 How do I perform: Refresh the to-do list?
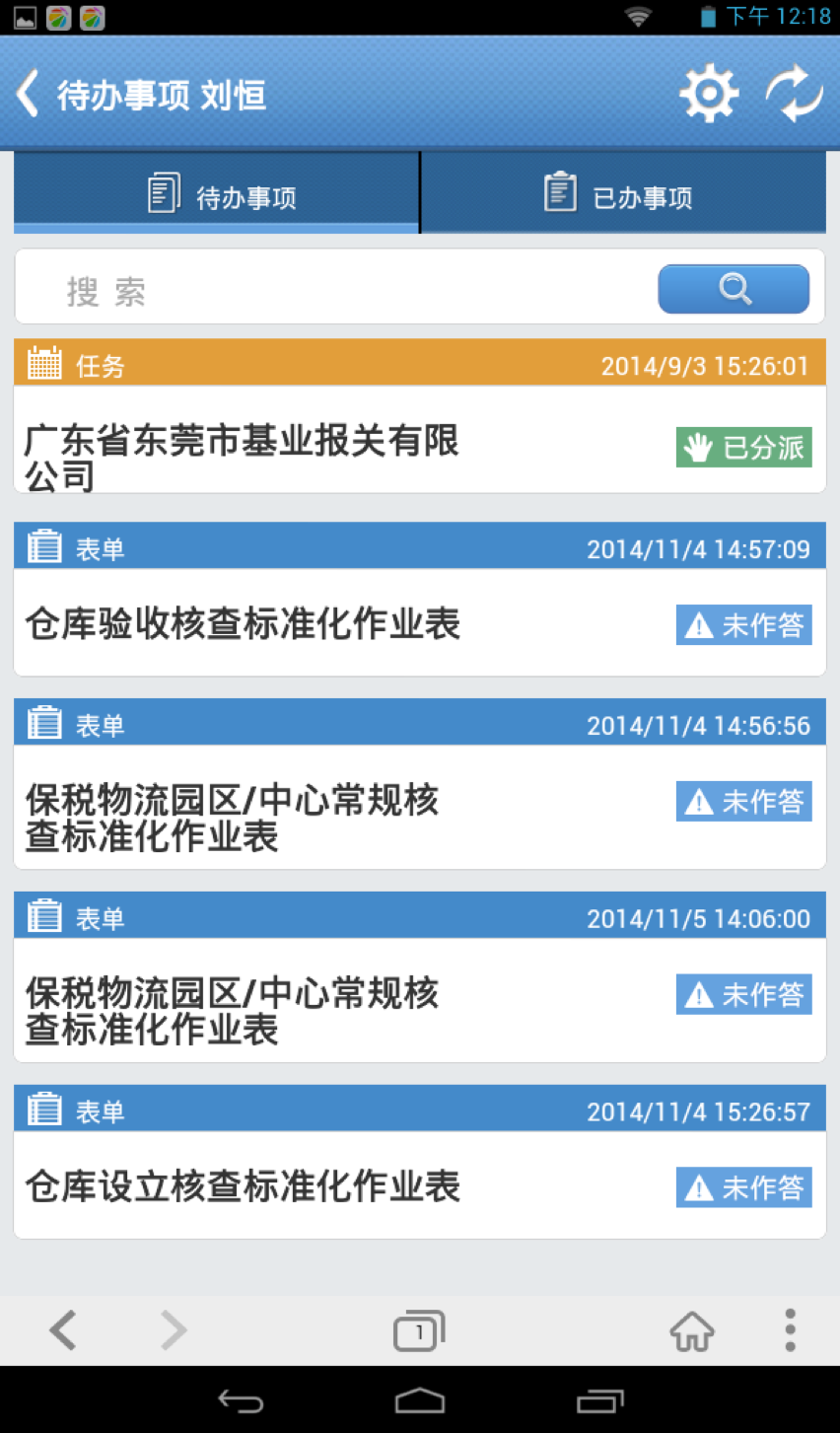click(x=795, y=95)
